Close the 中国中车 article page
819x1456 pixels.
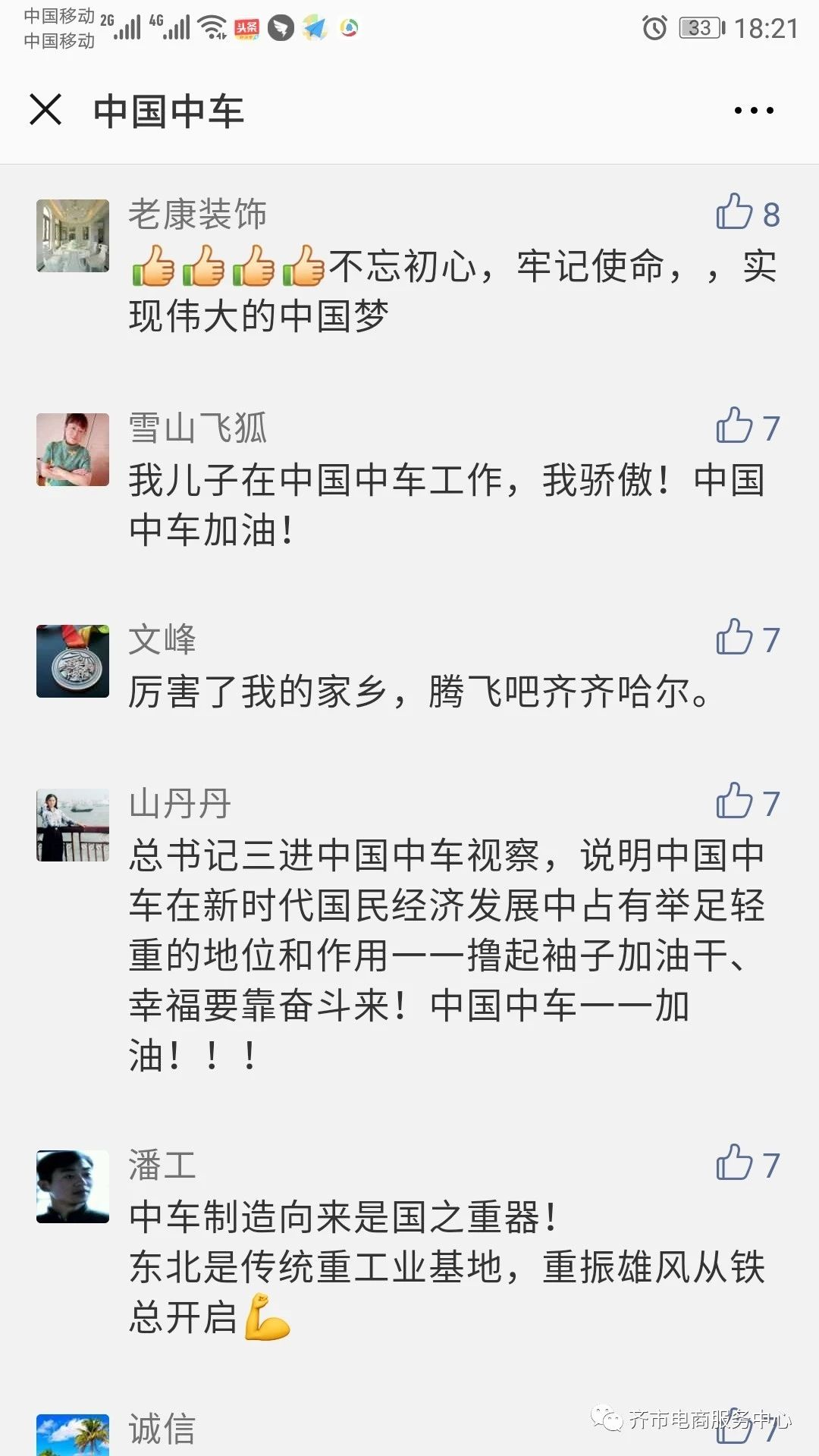tap(45, 110)
